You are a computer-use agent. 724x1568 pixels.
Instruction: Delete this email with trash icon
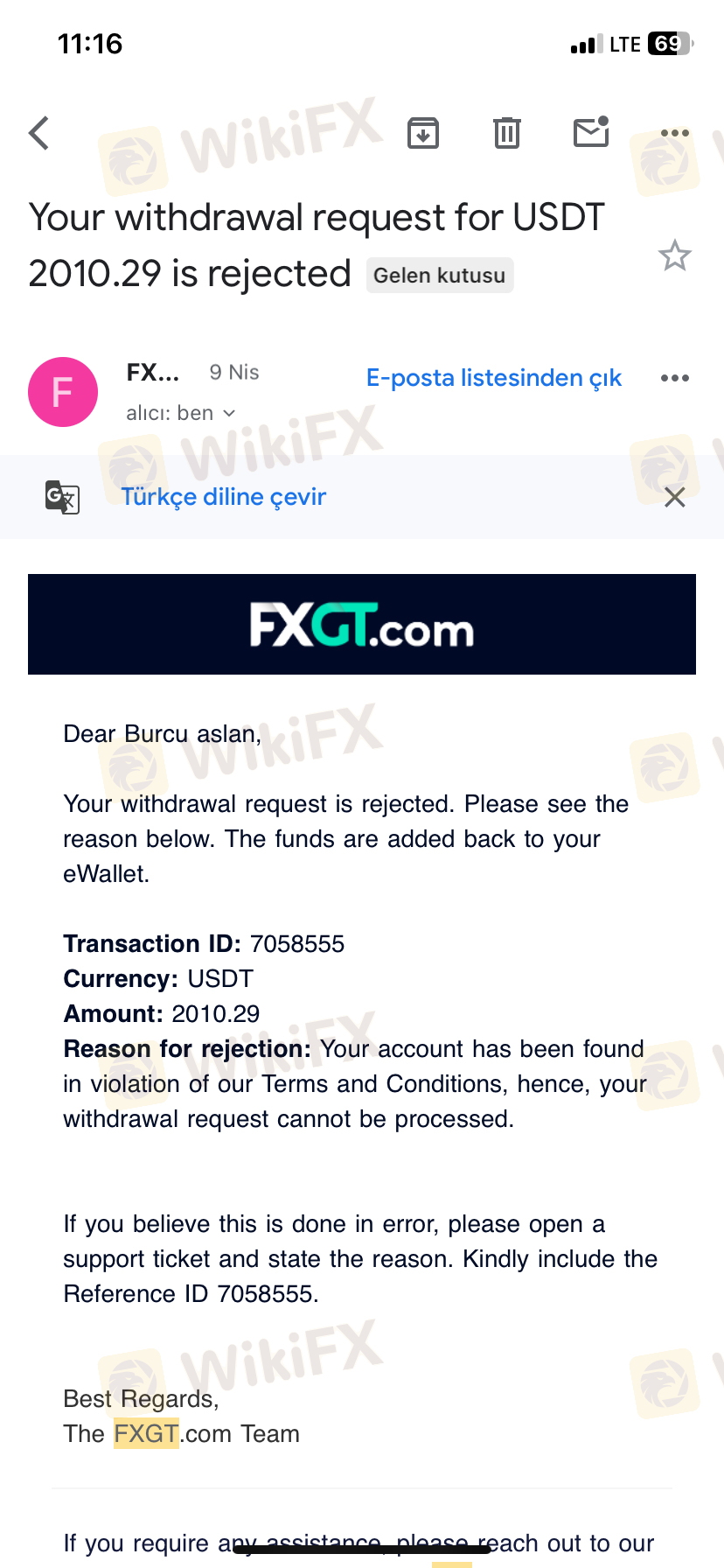pyautogui.click(x=507, y=133)
